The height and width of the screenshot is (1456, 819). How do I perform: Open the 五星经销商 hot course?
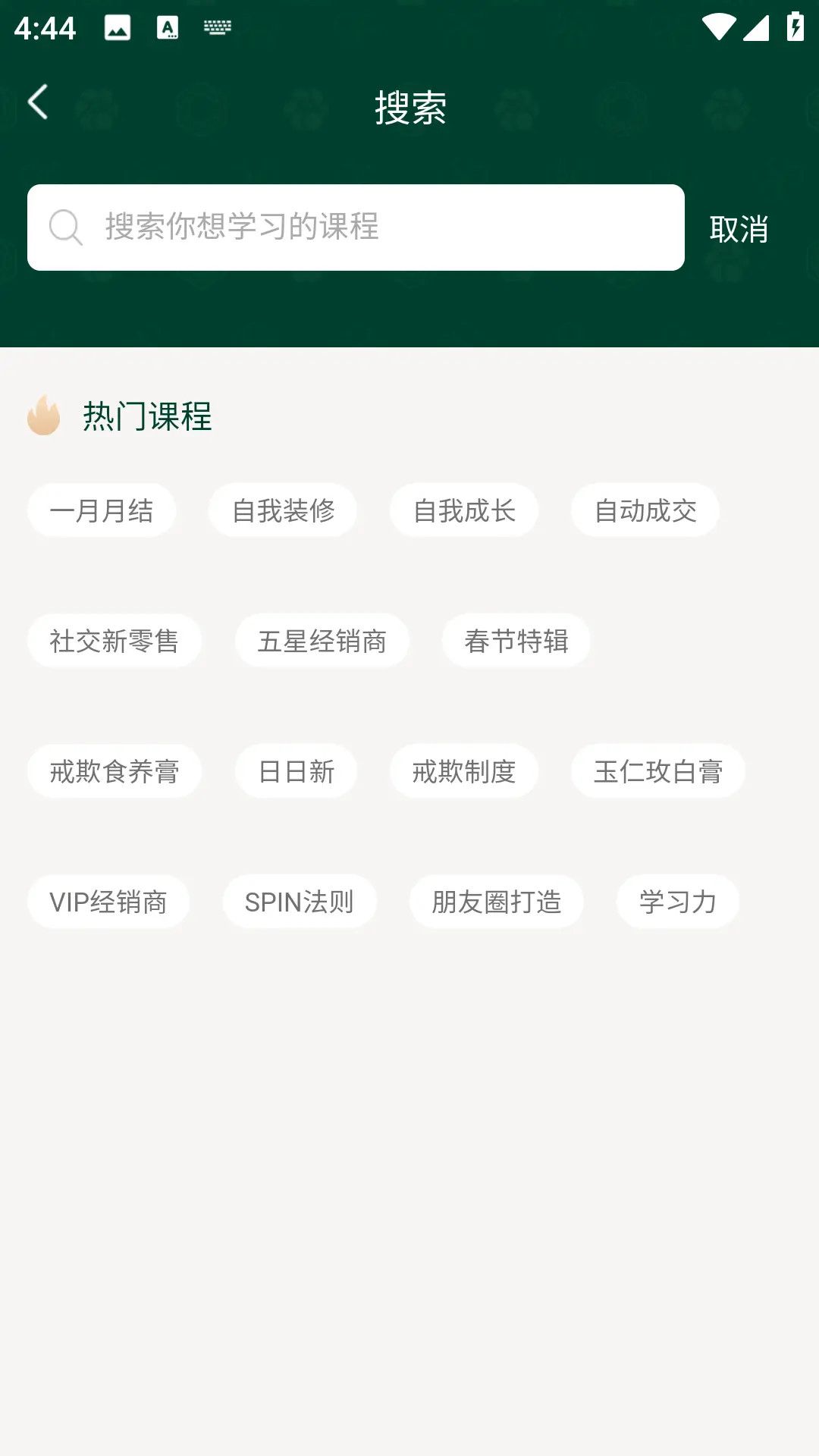click(x=322, y=641)
